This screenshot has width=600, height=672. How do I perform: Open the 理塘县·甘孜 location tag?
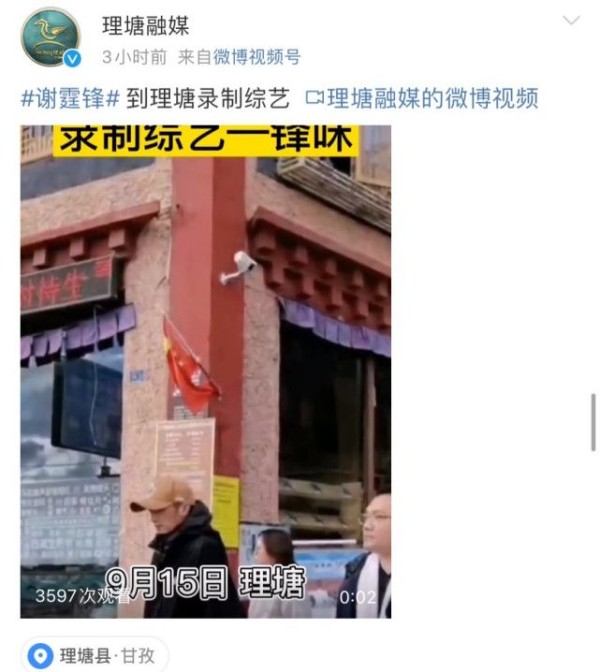pyautogui.click(x=94, y=655)
